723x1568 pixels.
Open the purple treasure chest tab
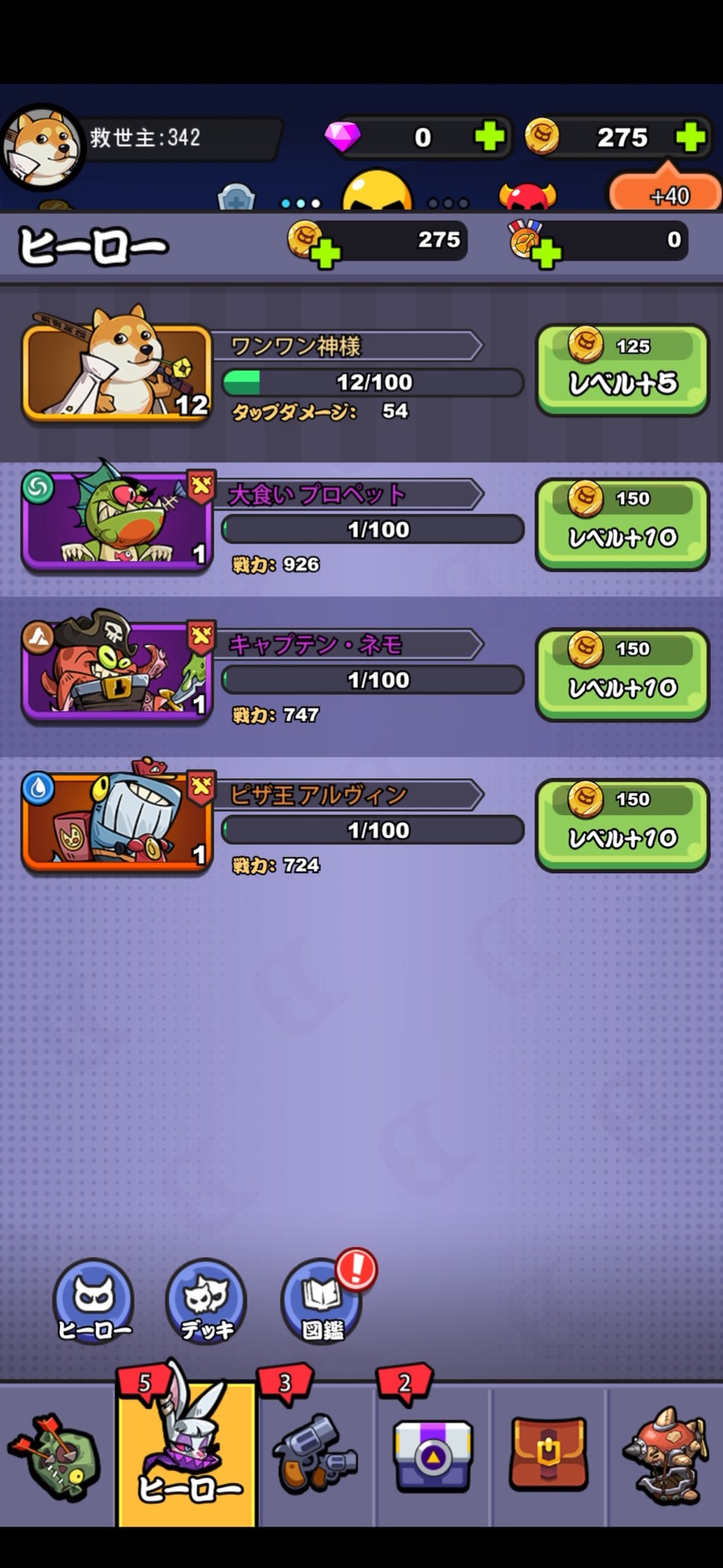(433, 1456)
